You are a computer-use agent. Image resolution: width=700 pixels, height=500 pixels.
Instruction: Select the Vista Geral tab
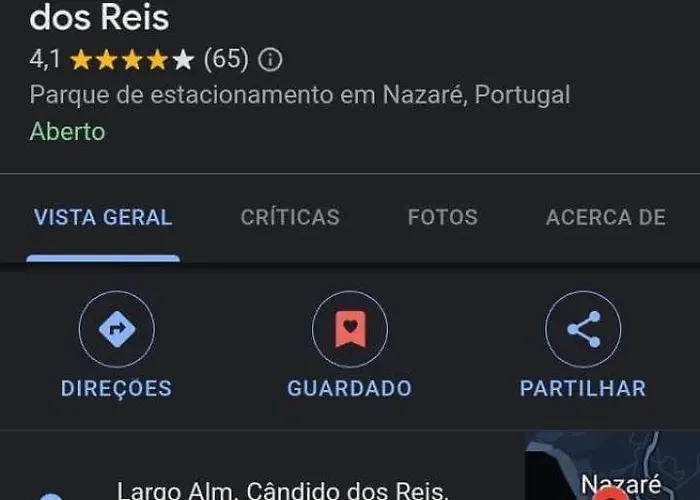click(x=103, y=217)
